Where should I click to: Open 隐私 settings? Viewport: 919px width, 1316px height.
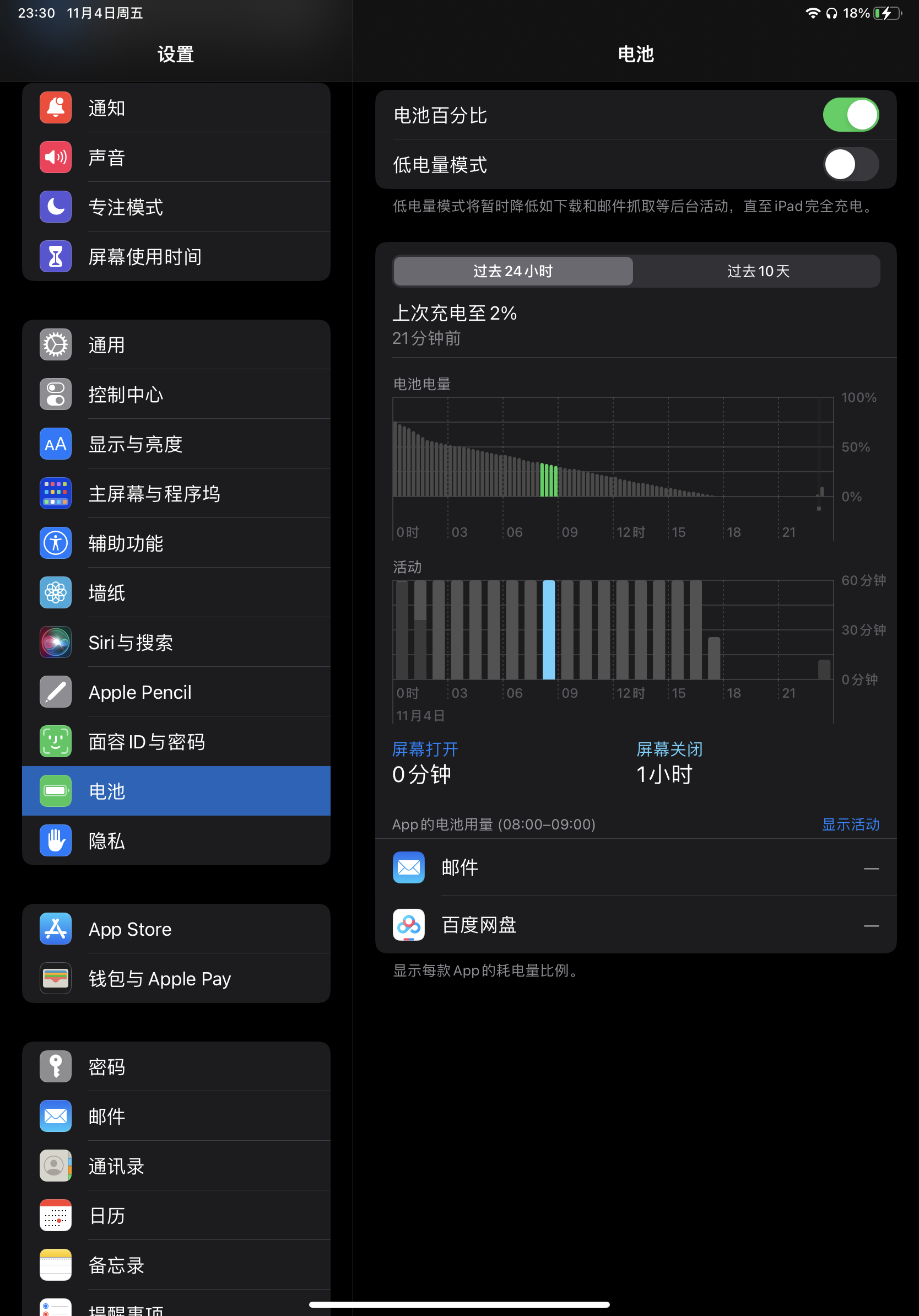coord(176,841)
